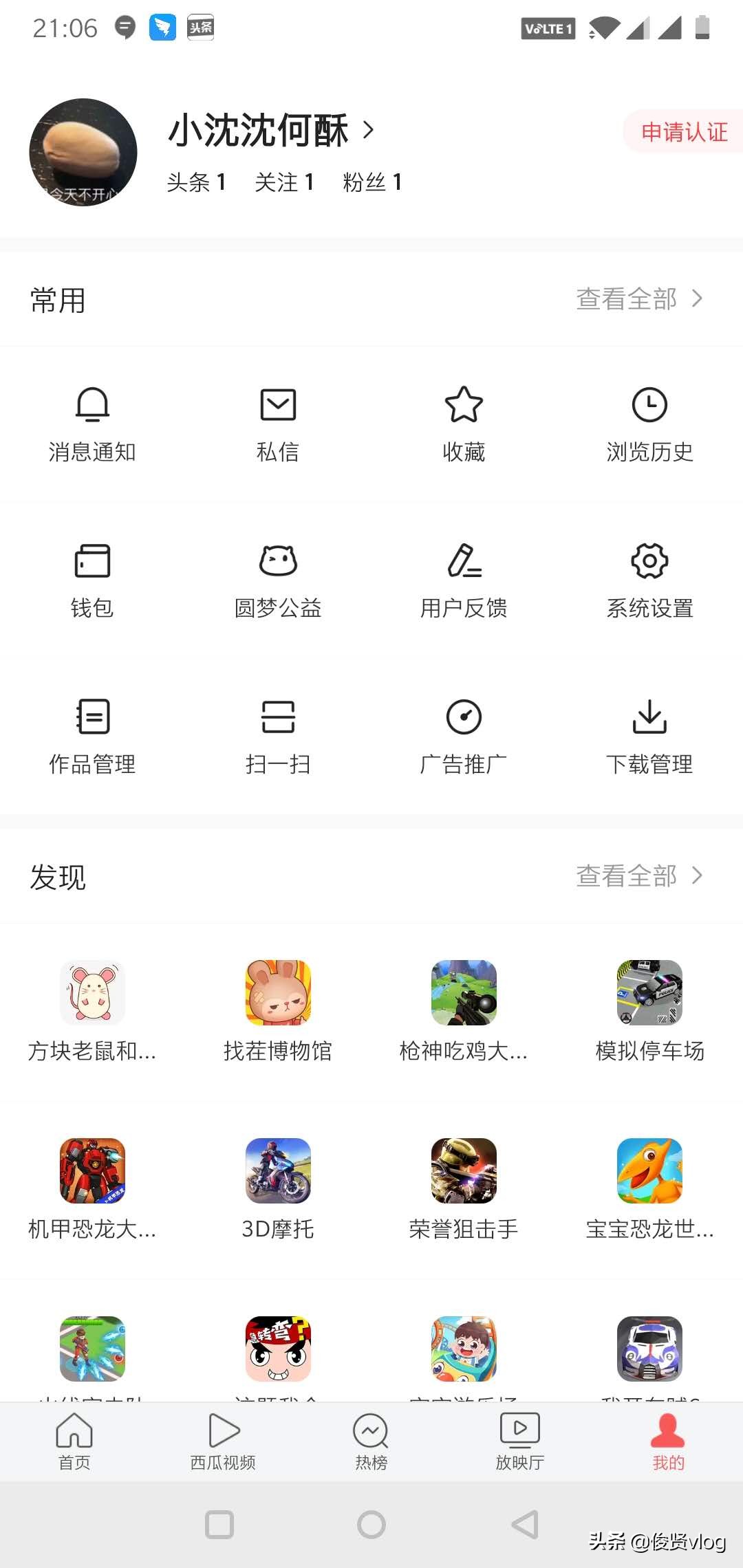
Task: Open 查看全部 for the 常用 section
Action: (x=638, y=299)
